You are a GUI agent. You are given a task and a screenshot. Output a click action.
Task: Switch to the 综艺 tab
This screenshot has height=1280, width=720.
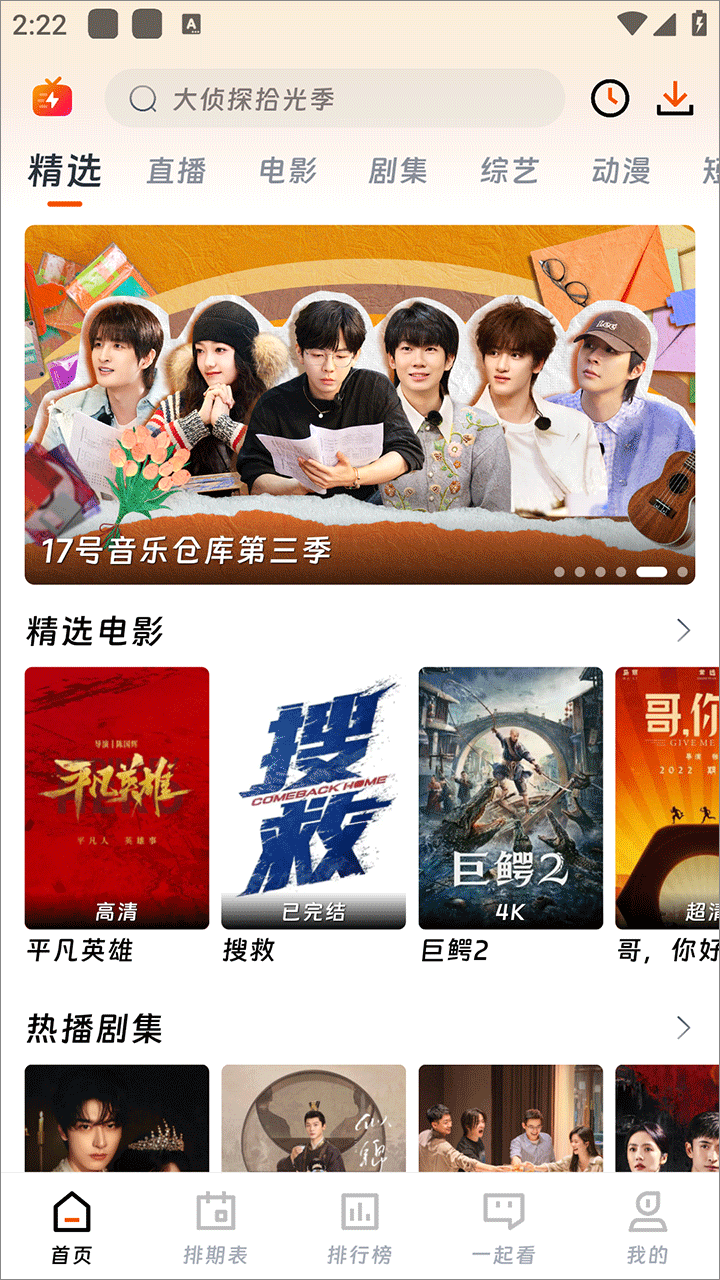[x=509, y=171]
